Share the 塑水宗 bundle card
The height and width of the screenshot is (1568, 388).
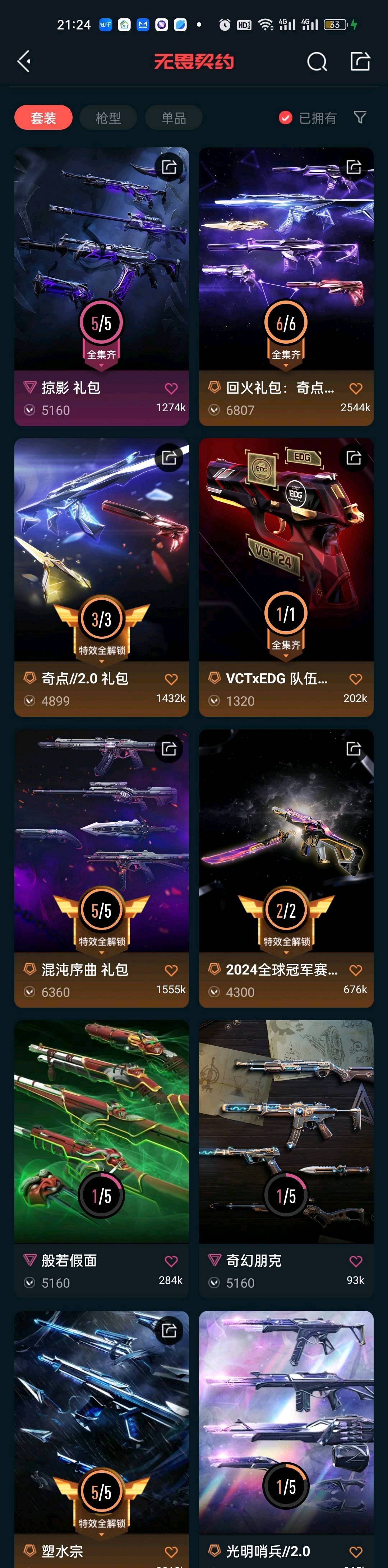click(169, 1331)
